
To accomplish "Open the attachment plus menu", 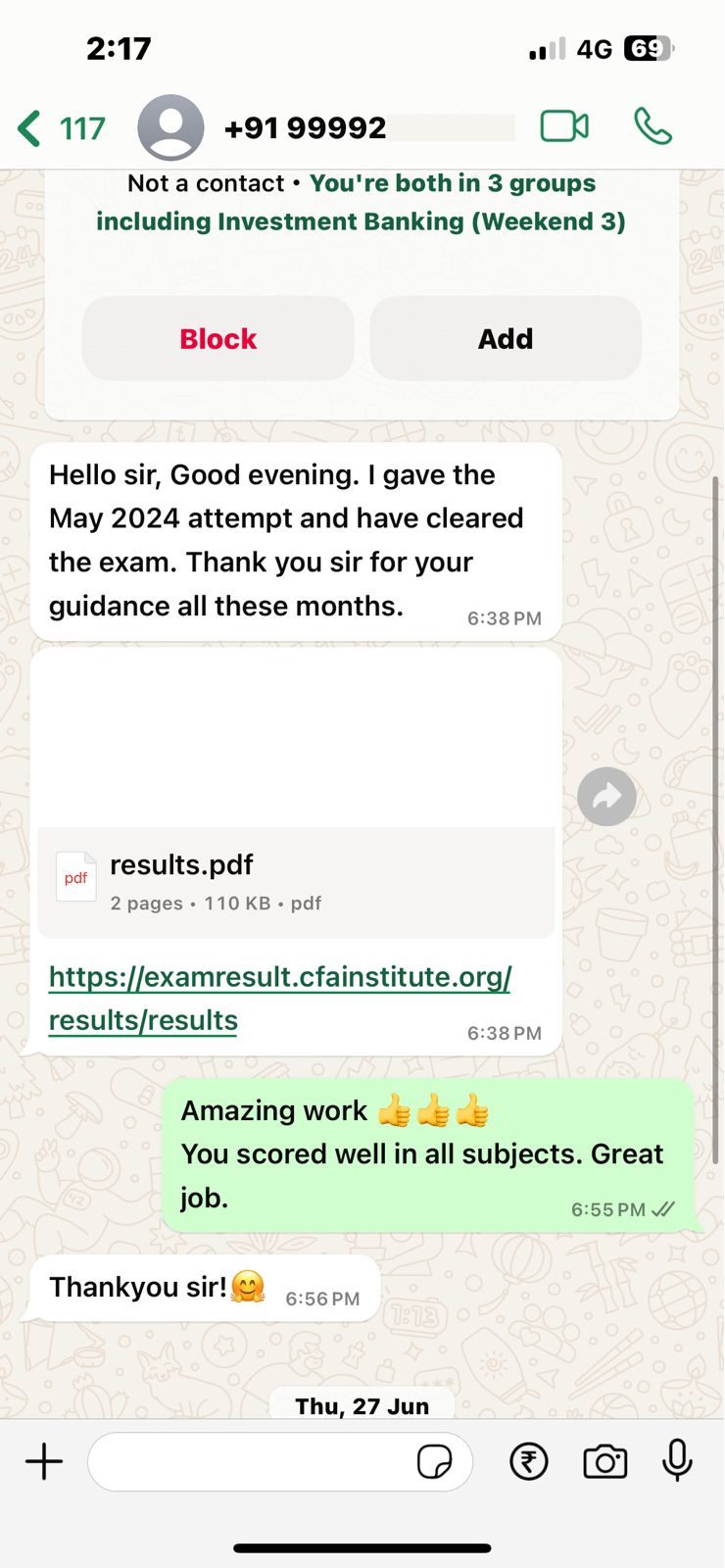I will pos(44,1462).
